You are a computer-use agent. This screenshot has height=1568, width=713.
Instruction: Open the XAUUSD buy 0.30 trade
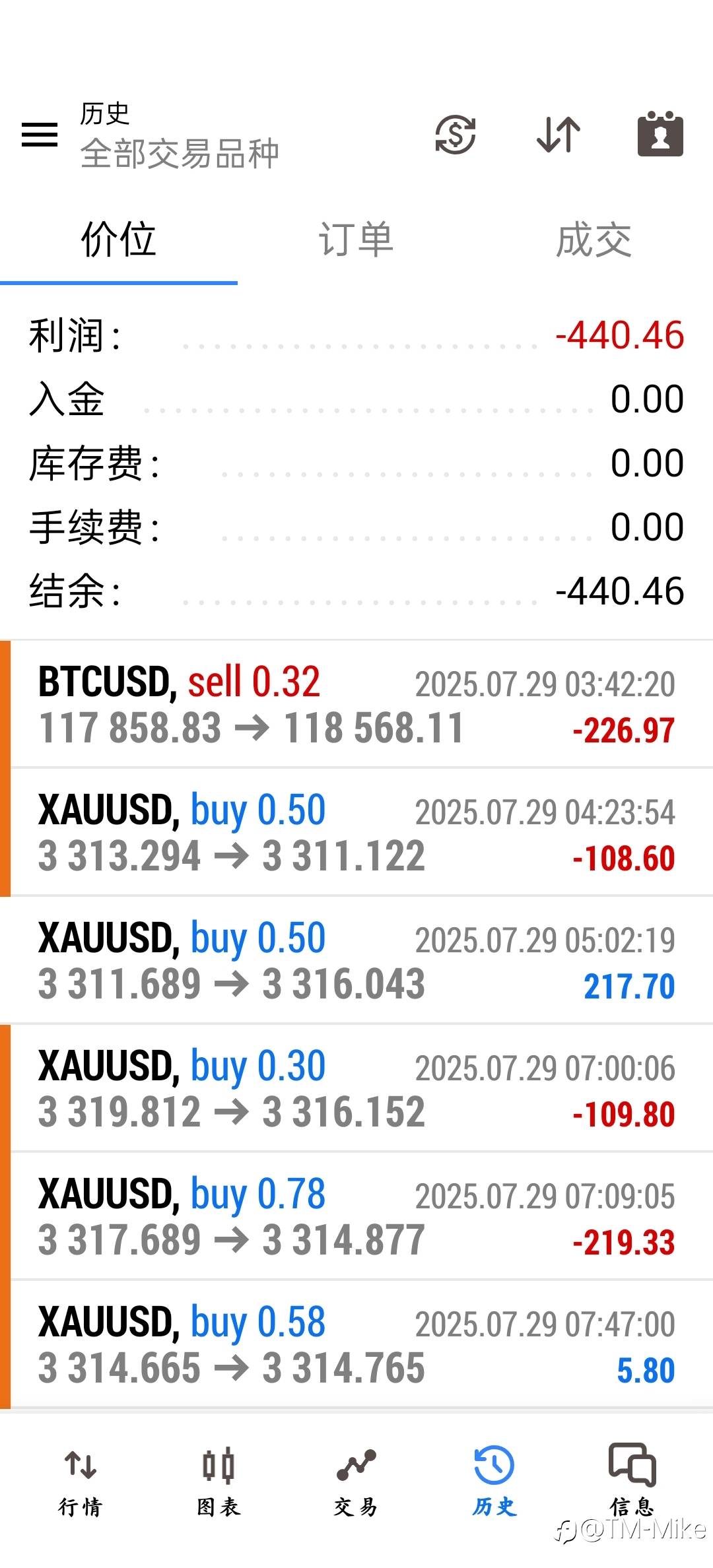(356, 1088)
